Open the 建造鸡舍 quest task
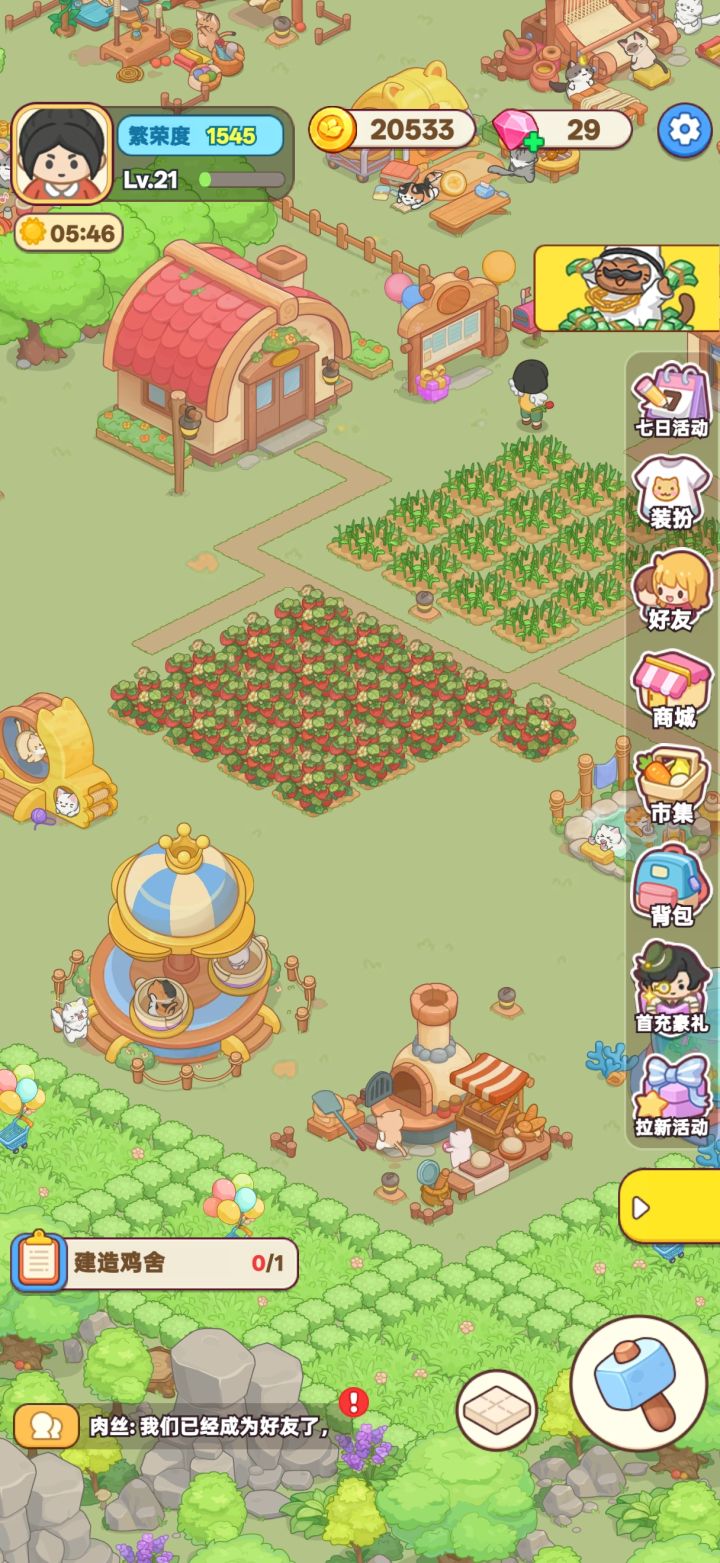 click(x=155, y=1264)
